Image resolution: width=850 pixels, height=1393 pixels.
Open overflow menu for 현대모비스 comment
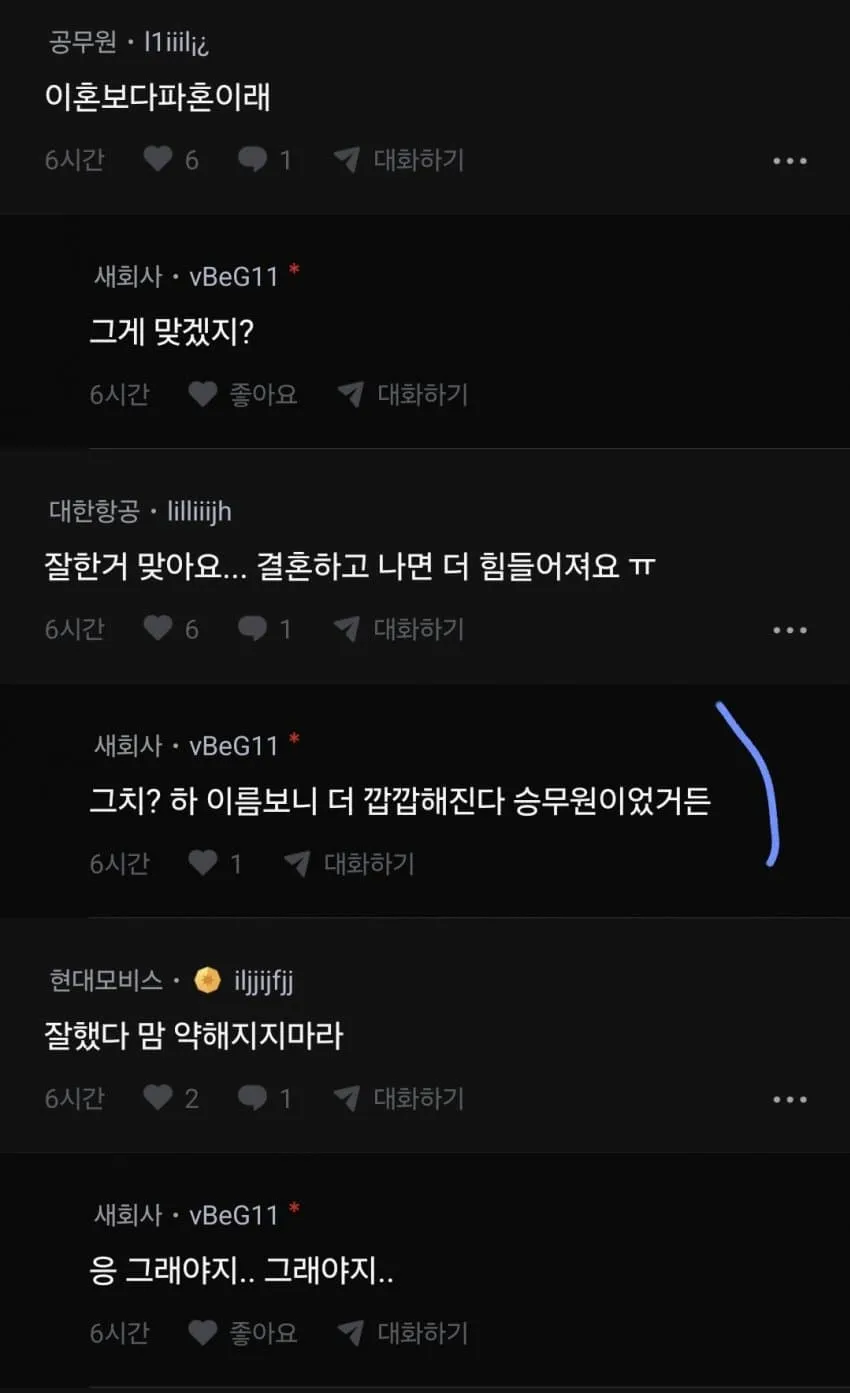point(790,1099)
